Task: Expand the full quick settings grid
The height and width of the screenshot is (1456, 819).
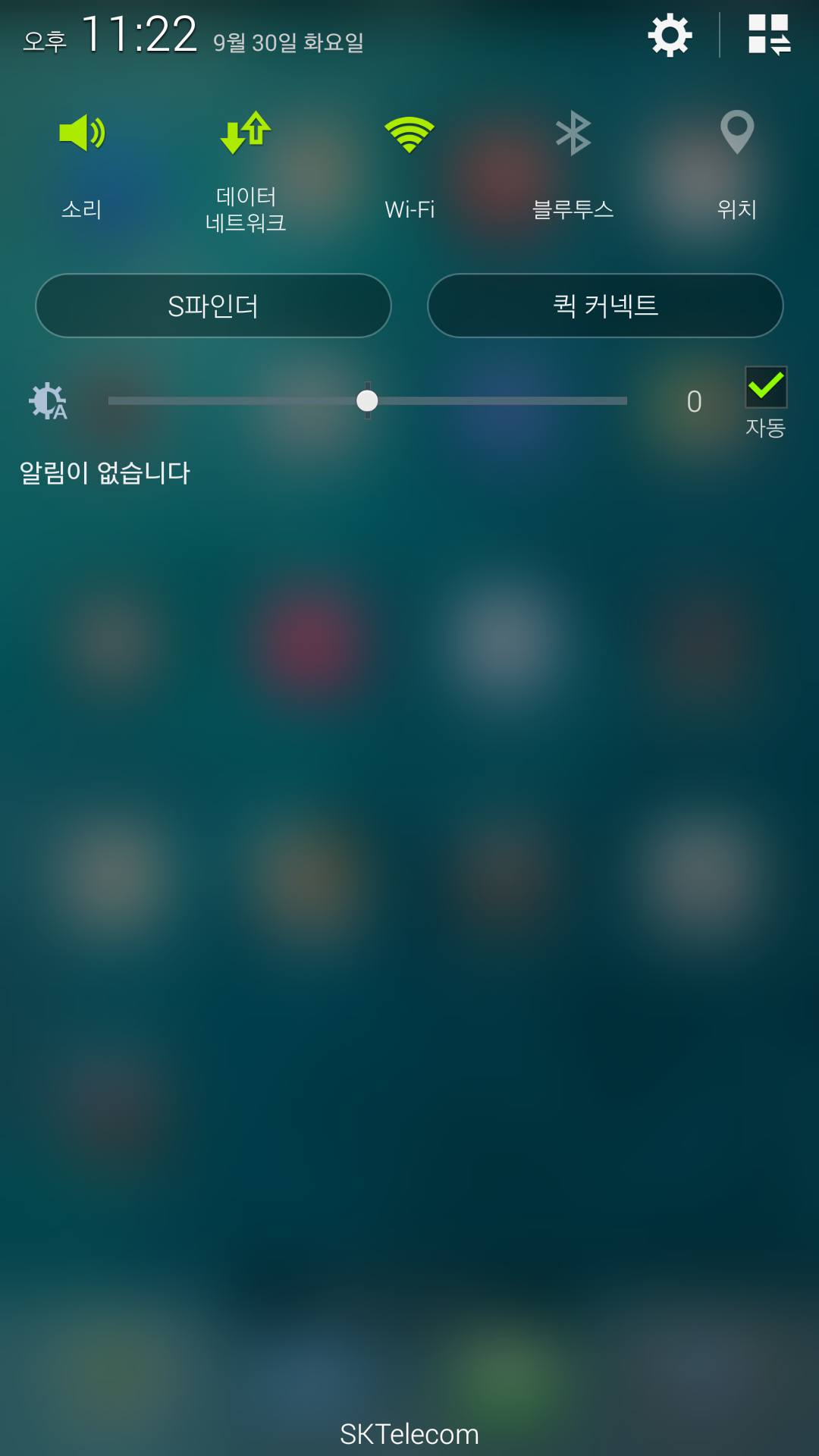Action: coord(769,35)
